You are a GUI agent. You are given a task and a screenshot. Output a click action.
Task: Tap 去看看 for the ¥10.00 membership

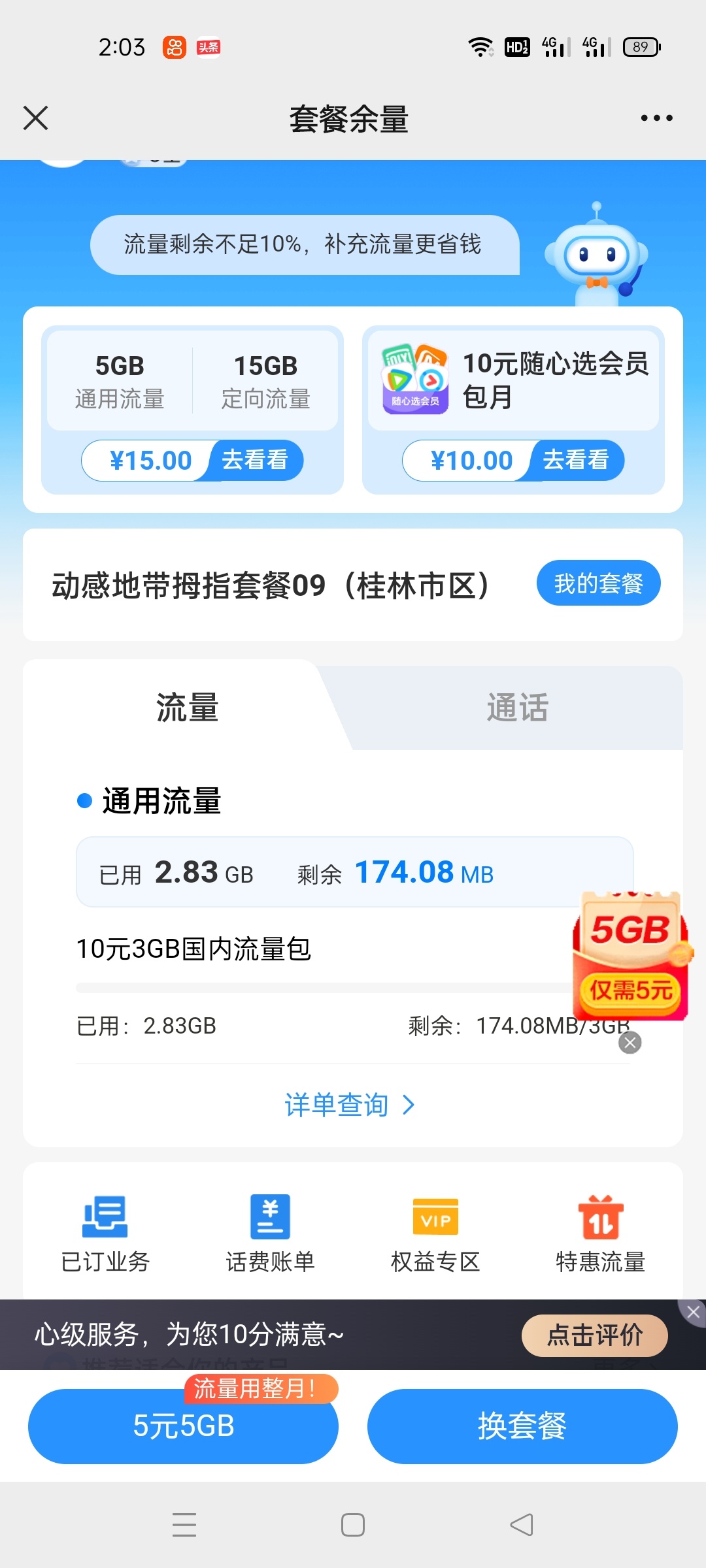[576, 460]
